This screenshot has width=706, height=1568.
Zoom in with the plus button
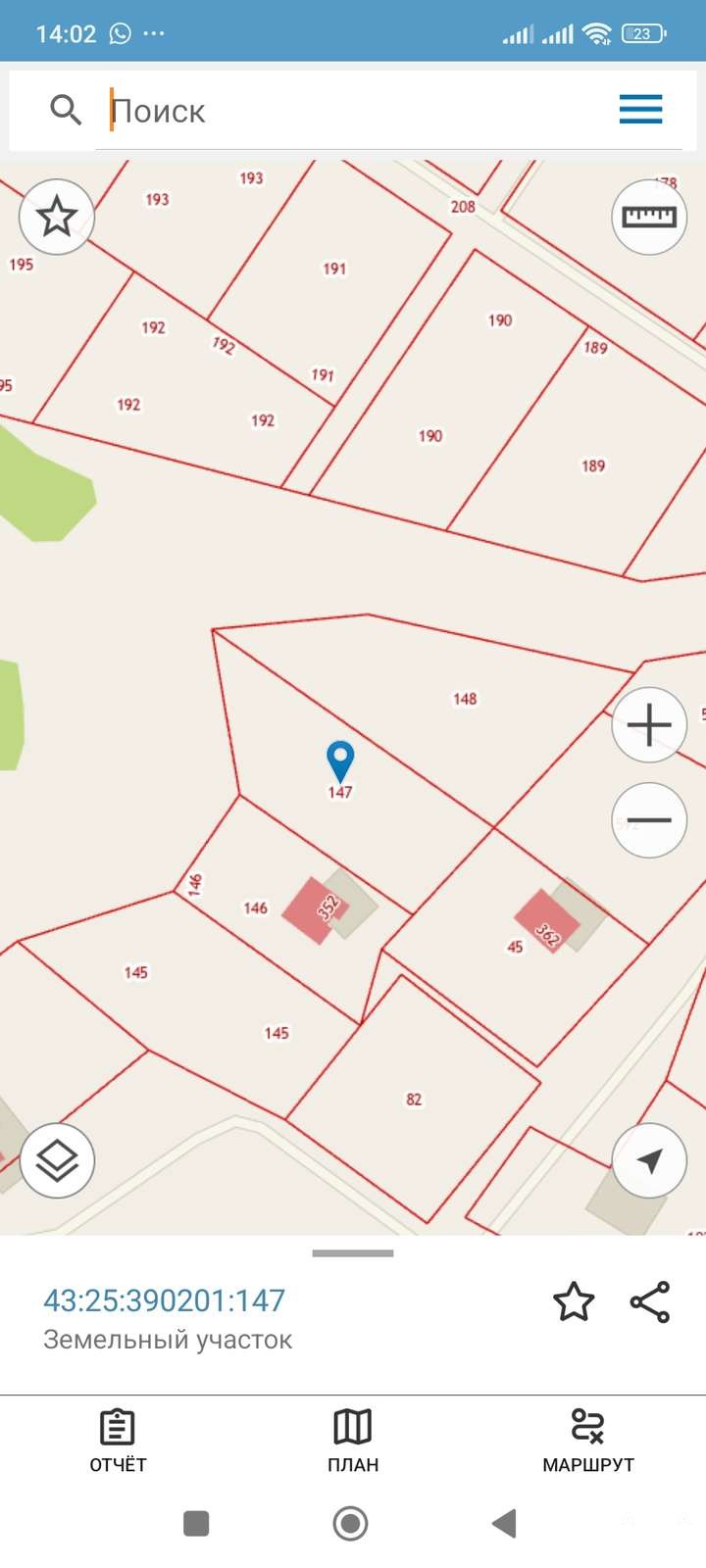coord(649,726)
